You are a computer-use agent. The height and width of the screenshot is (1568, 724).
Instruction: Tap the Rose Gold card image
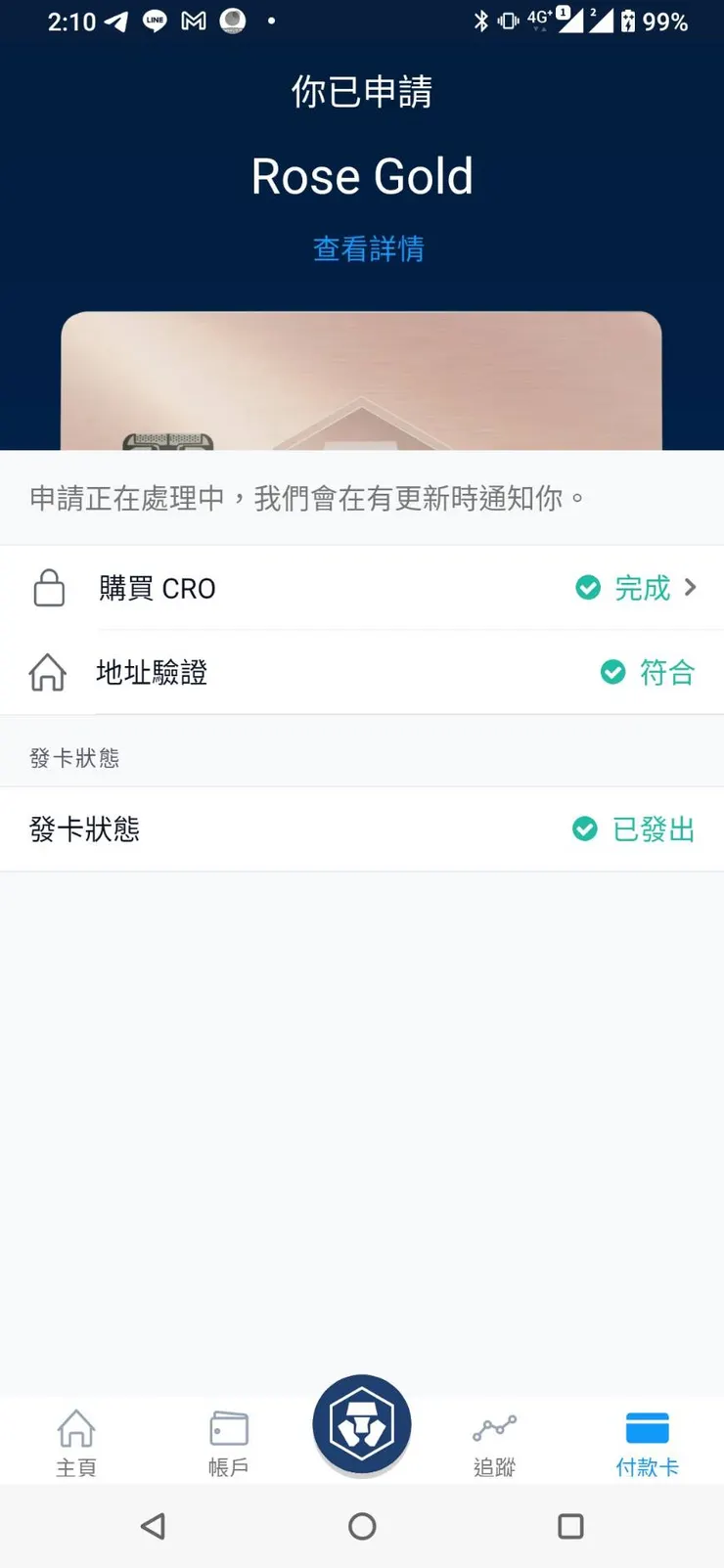tap(362, 377)
